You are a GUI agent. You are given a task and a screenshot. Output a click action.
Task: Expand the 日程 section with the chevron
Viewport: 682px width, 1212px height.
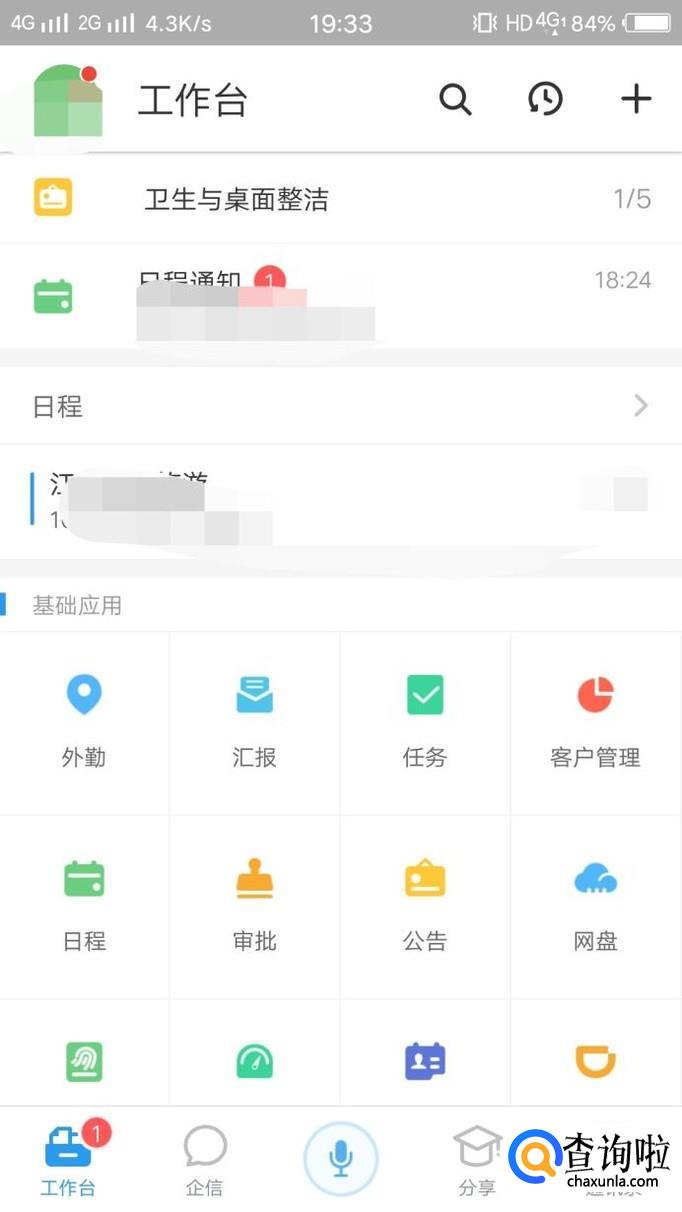point(641,406)
